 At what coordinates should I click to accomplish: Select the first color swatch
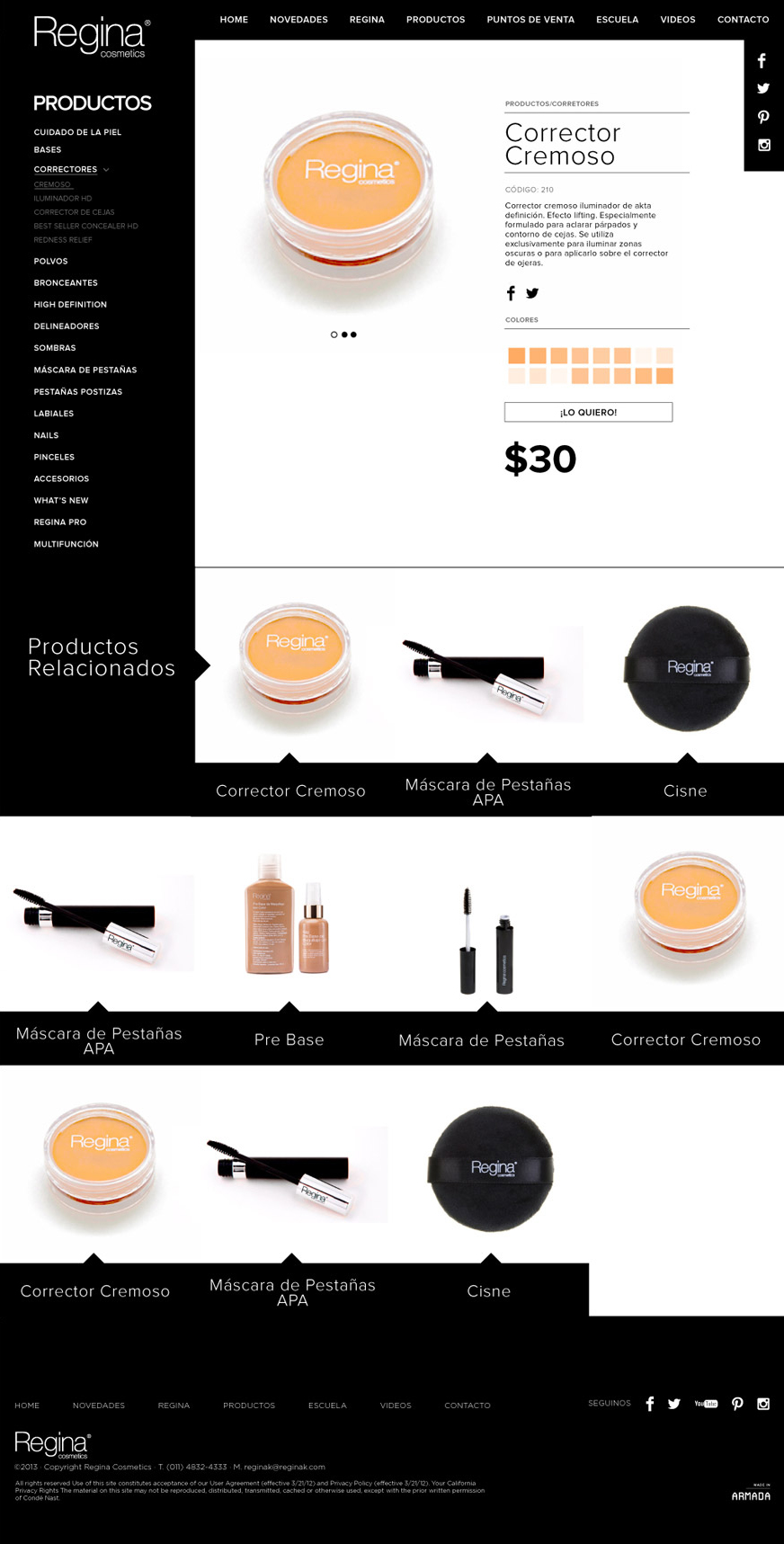[x=516, y=356]
